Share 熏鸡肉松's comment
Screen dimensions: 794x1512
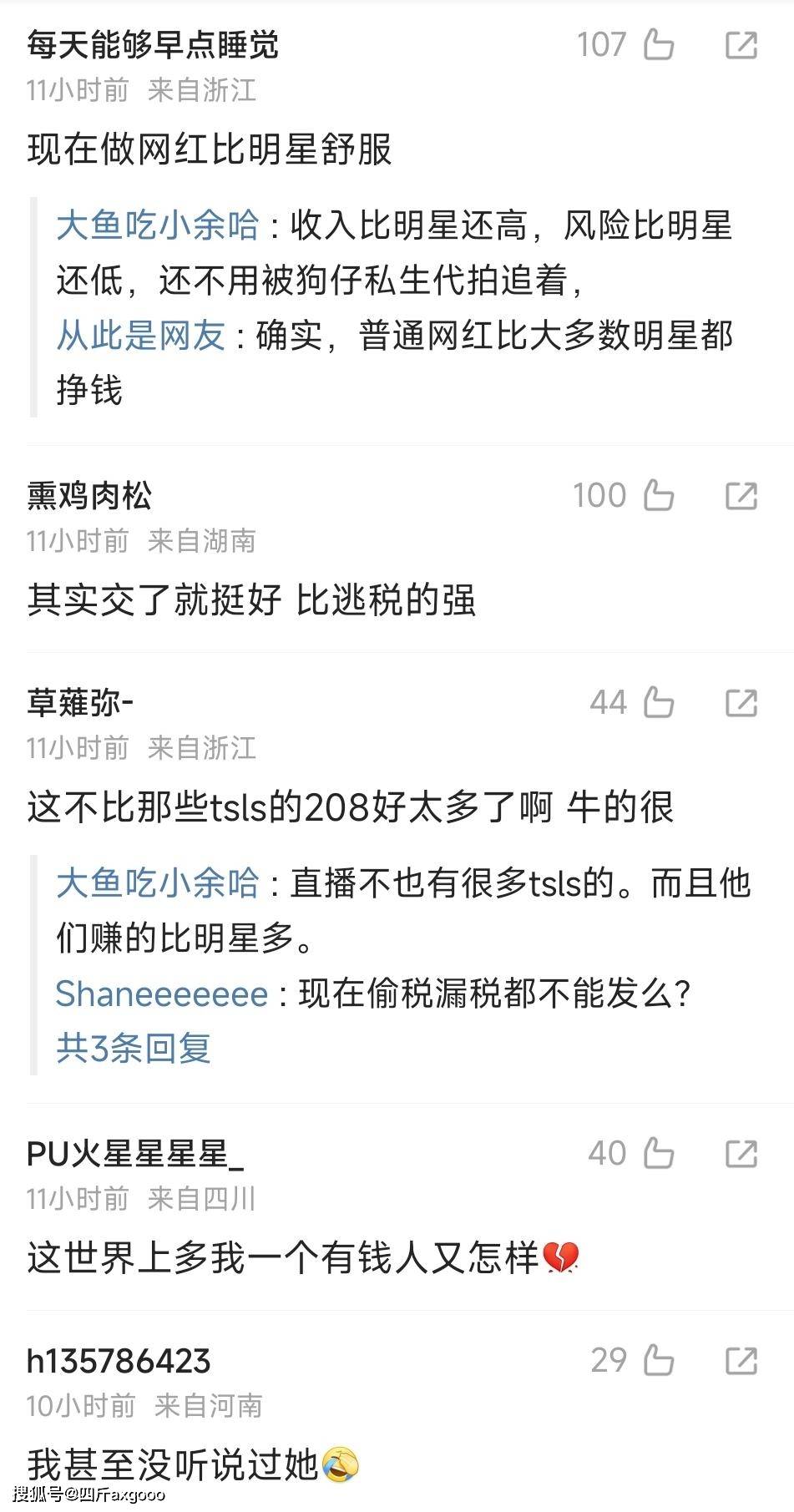pos(741,496)
